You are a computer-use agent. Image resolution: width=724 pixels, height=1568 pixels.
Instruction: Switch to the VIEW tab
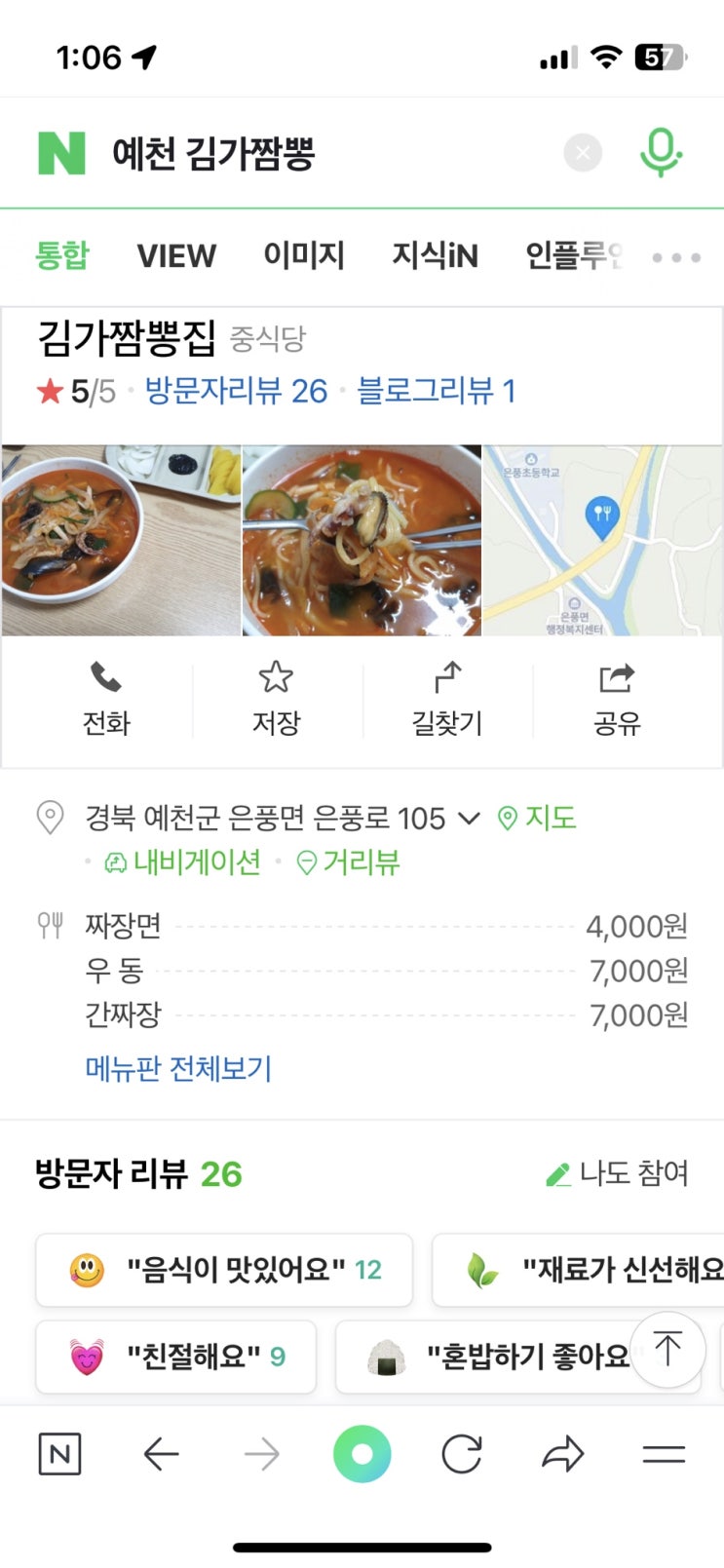tap(176, 255)
